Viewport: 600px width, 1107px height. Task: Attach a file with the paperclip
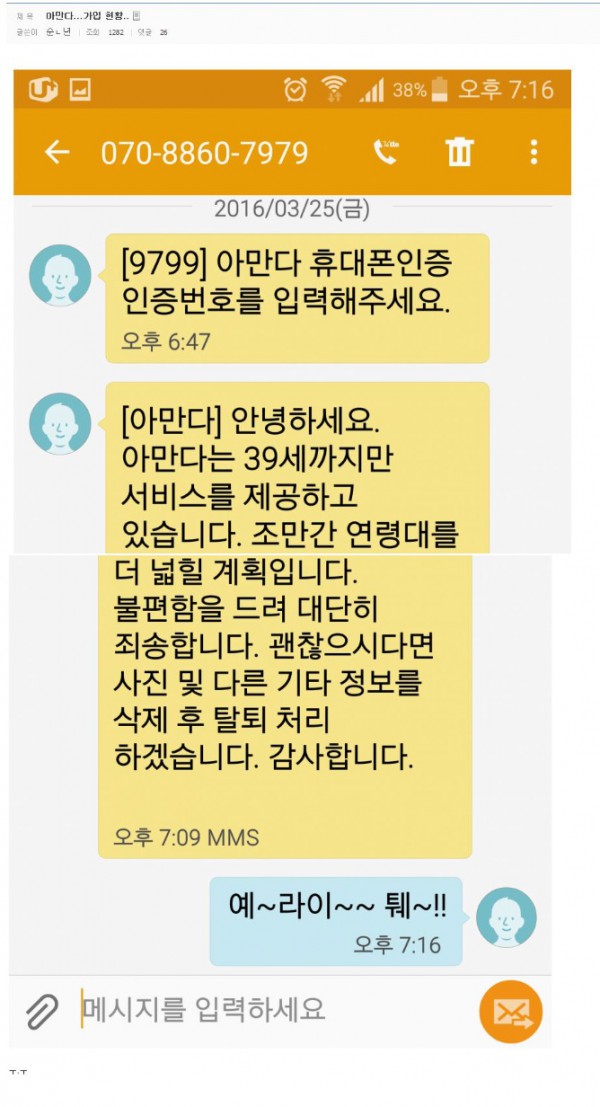coord(42,1011)
